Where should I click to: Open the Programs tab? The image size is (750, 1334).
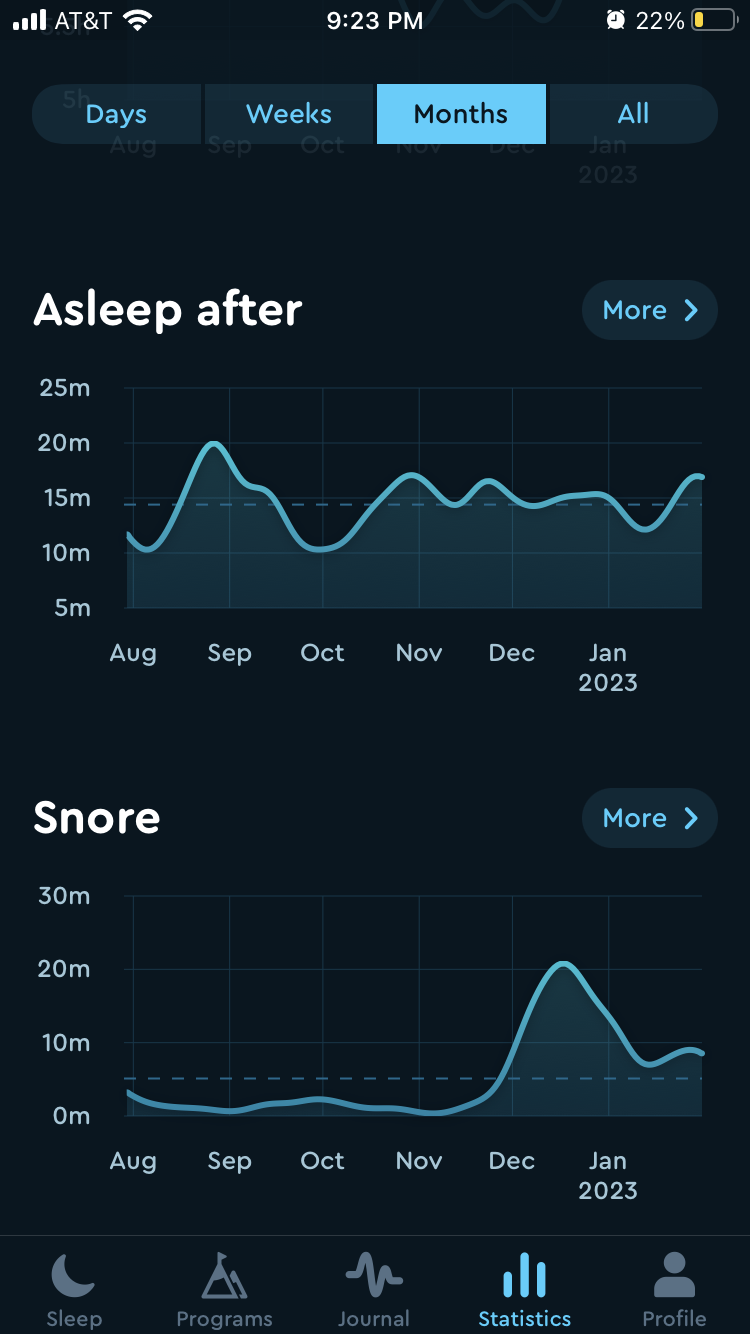[x=224, y=1288]
